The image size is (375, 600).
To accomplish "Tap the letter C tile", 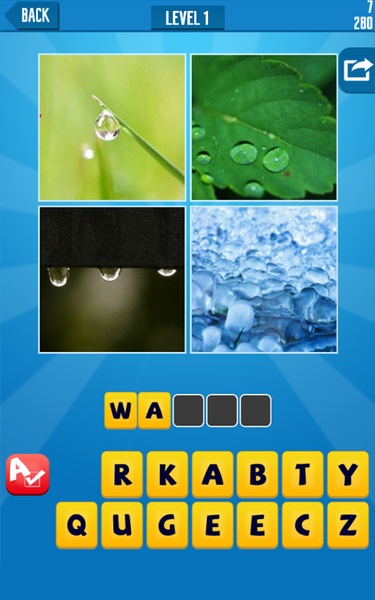I will pyautogui.click(x=303, y=525).
